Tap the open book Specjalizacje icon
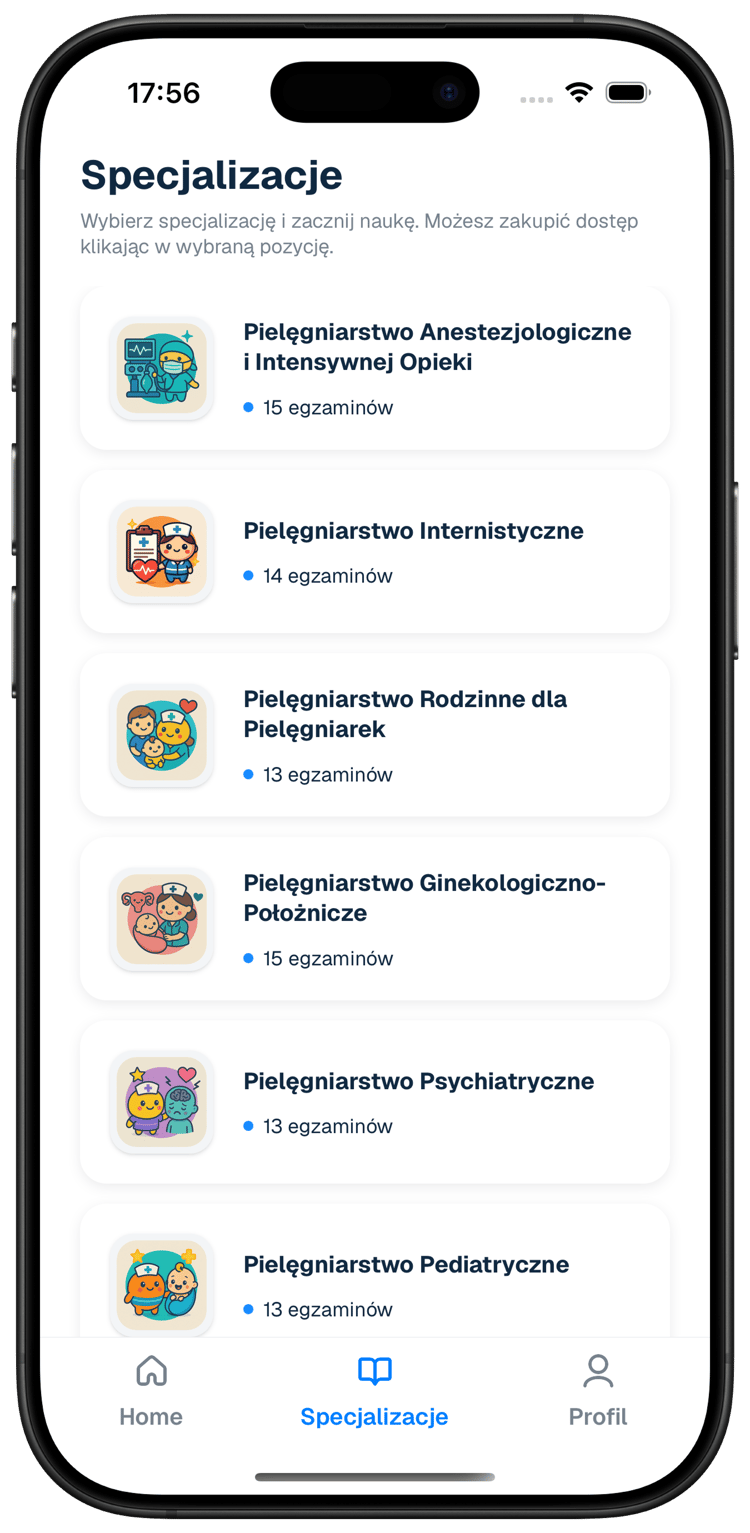Screen dimensions: 750x1533 [374, 1371]
